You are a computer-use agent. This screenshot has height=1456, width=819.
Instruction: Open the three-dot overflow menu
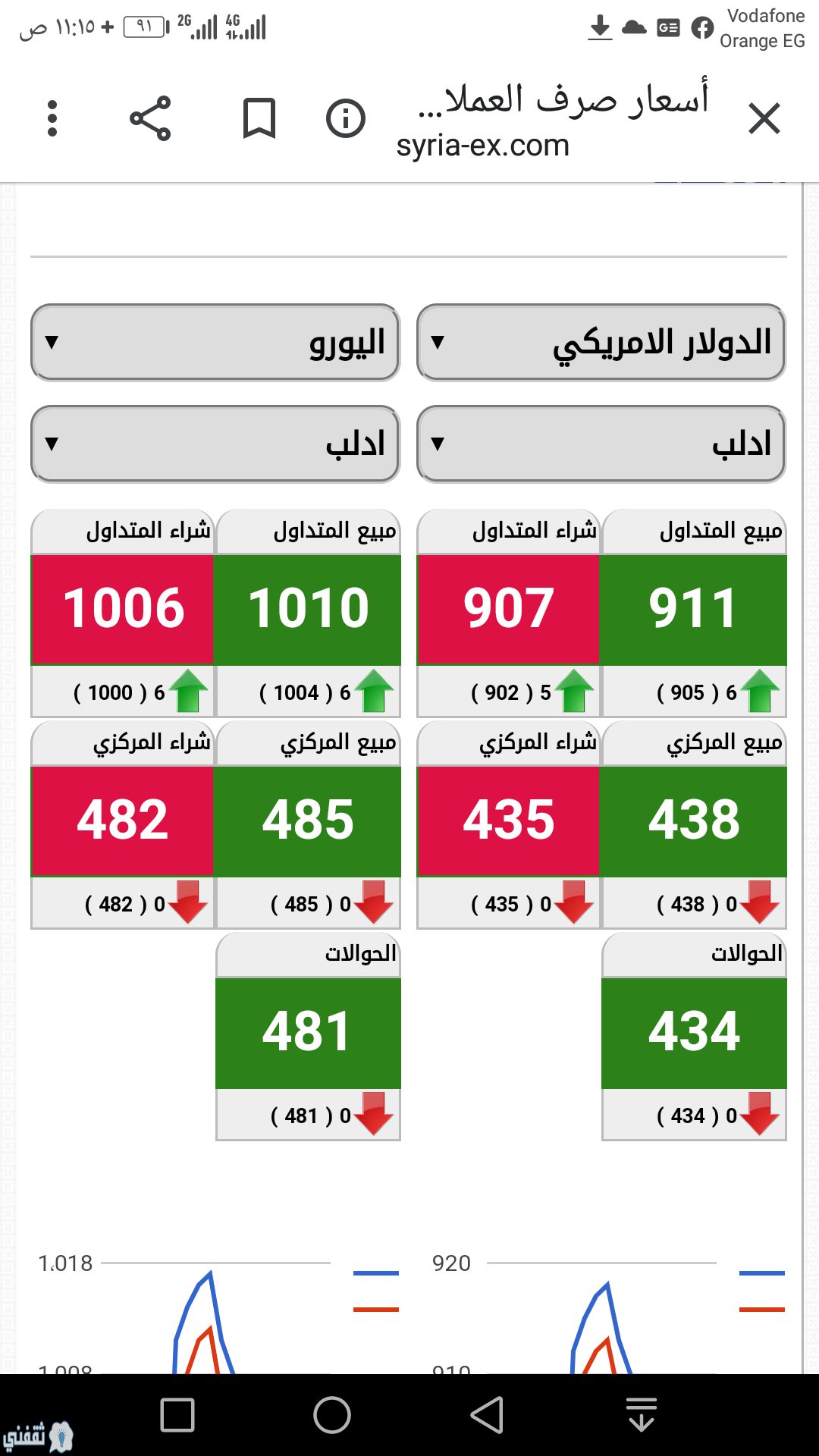52,118
